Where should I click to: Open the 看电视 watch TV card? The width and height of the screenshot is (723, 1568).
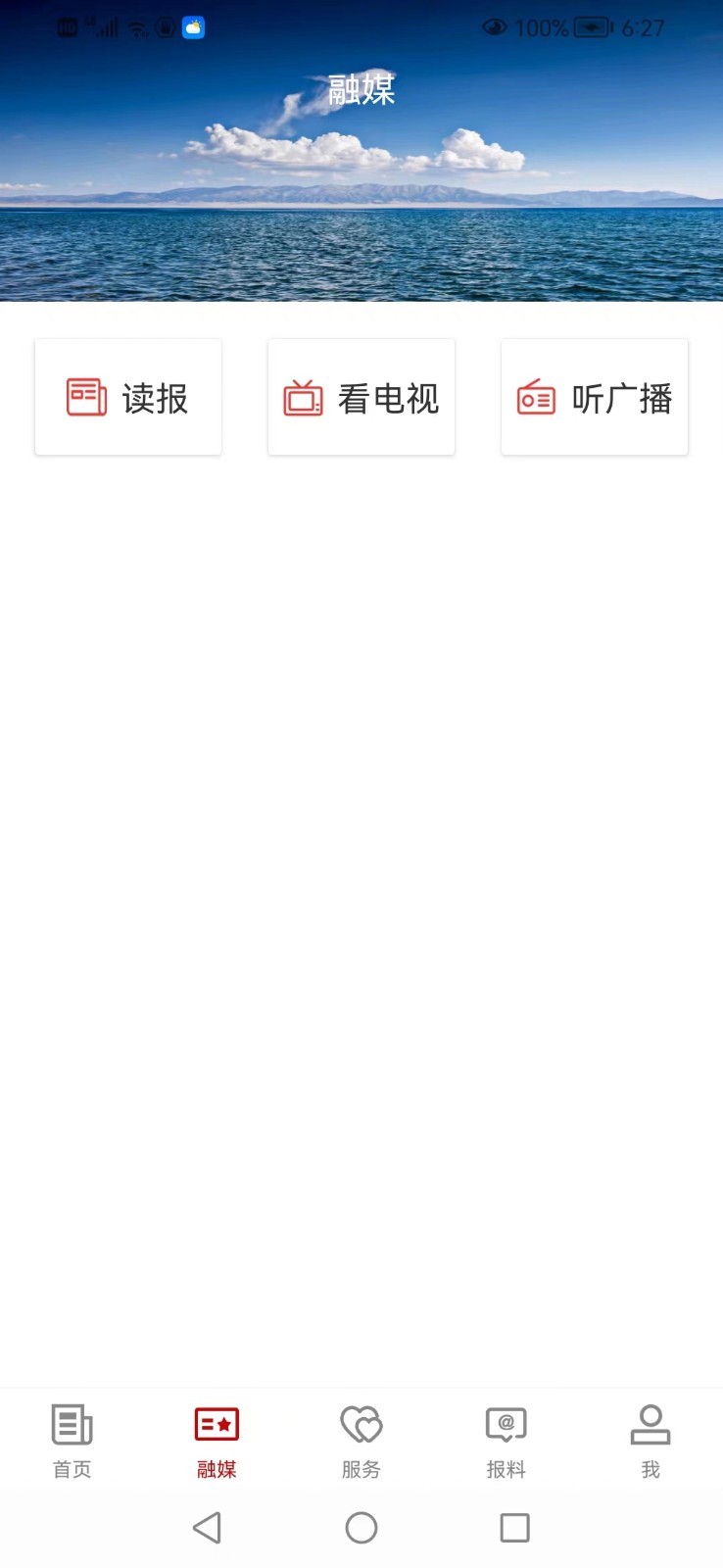click(361, 397)
